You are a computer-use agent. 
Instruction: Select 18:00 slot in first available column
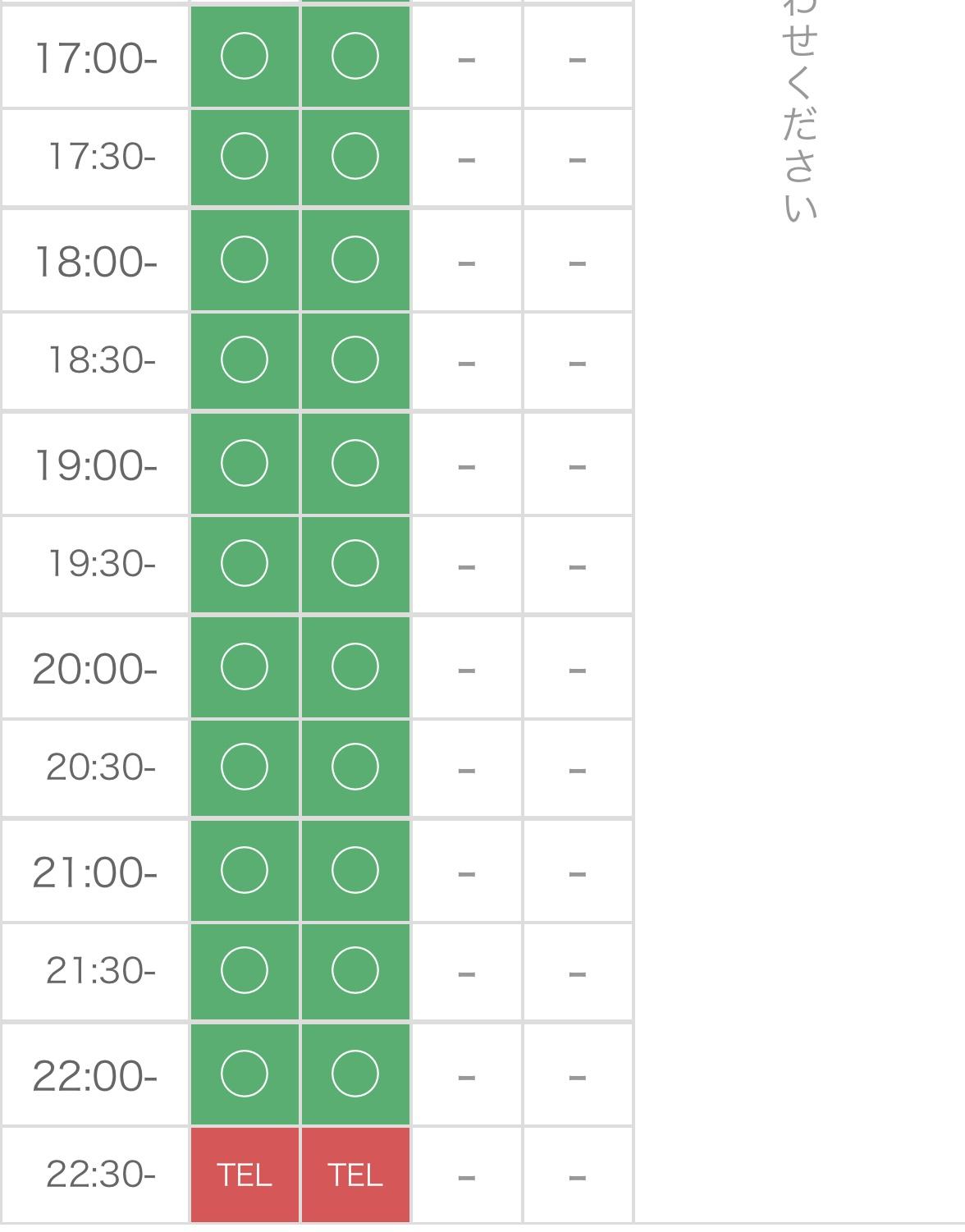(245, 259)
